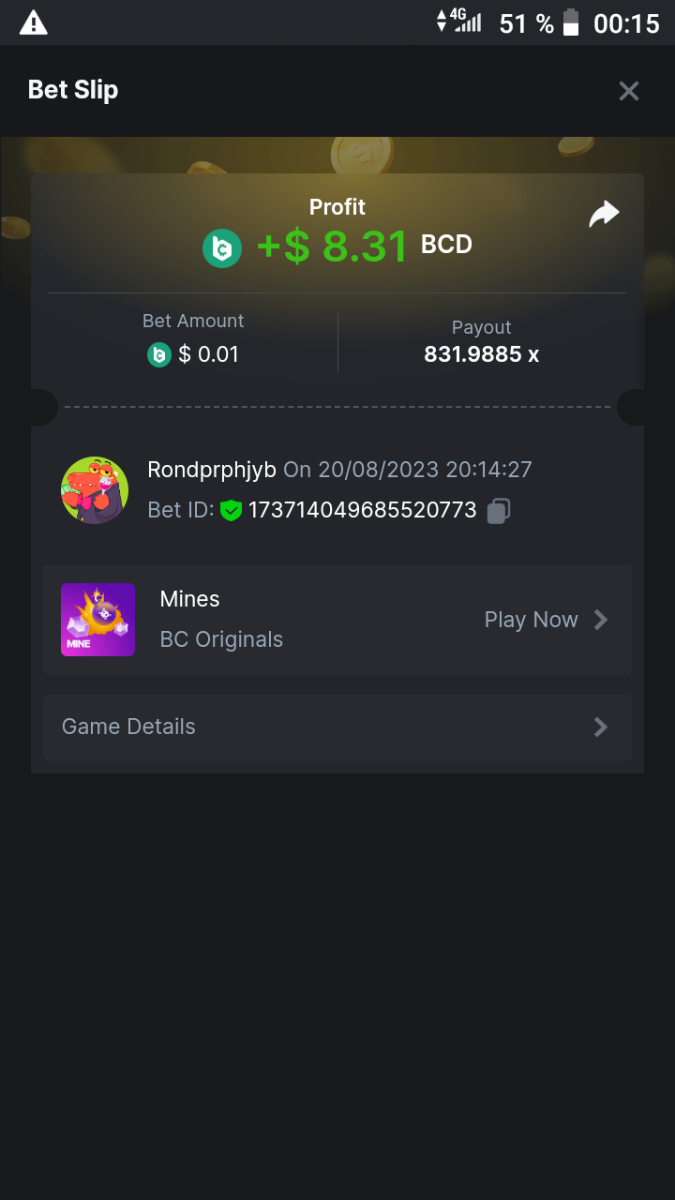Open Mines game with Play Now
Screen dimensions: 675x1200
pos(545,620)
